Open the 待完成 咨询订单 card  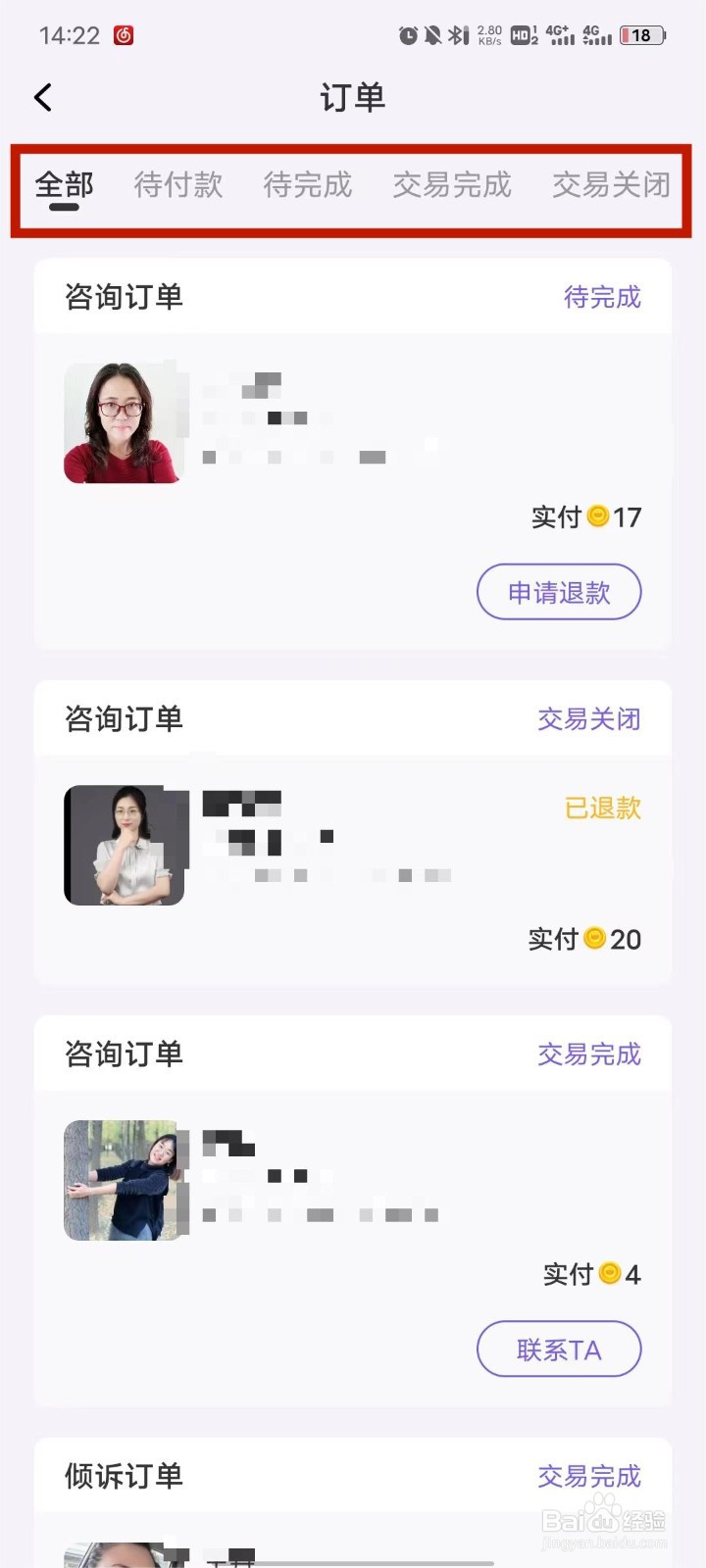[x=353, y=431]
